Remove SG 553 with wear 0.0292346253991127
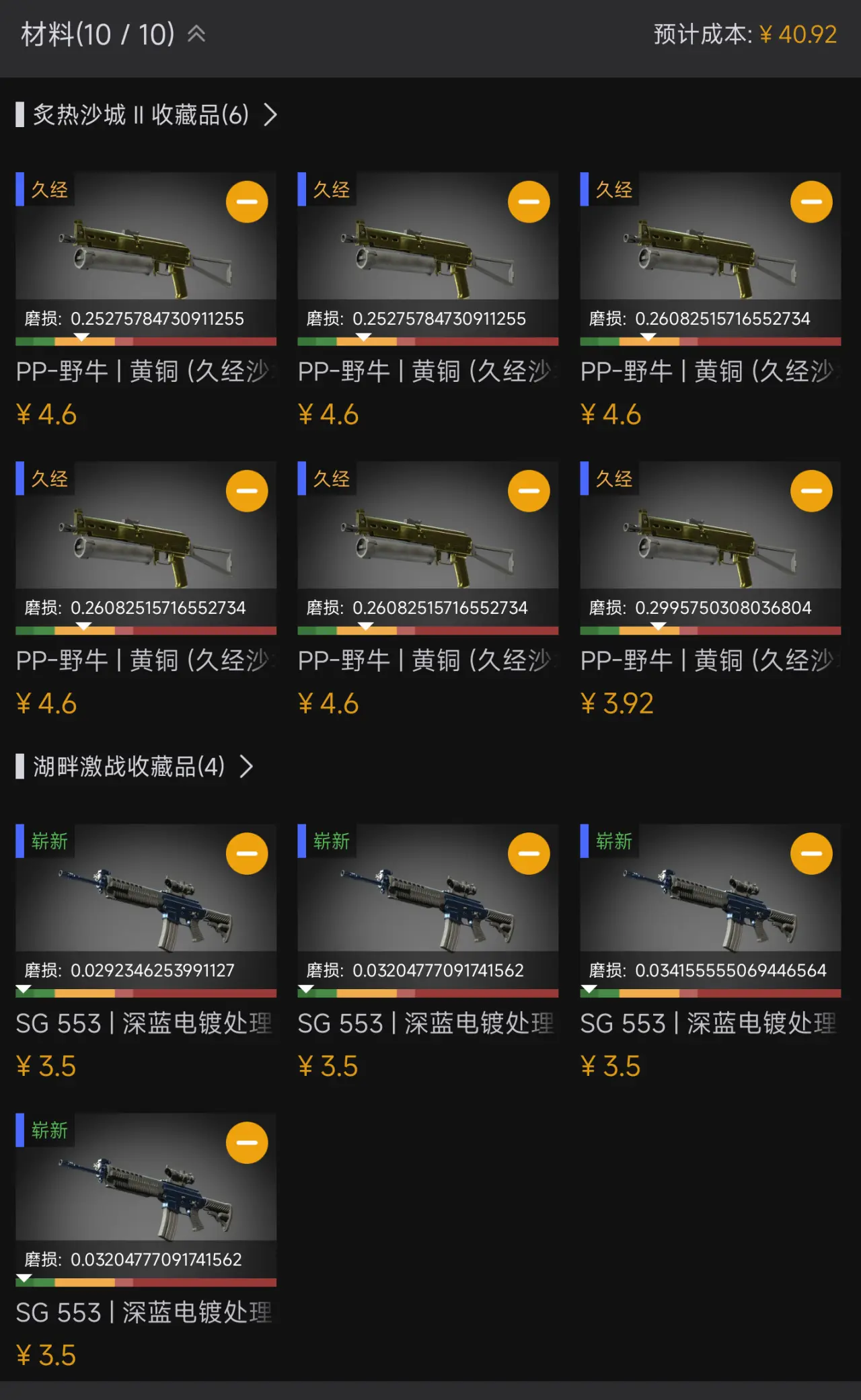This screenshot has width=861, height=1400. [247, 854]
